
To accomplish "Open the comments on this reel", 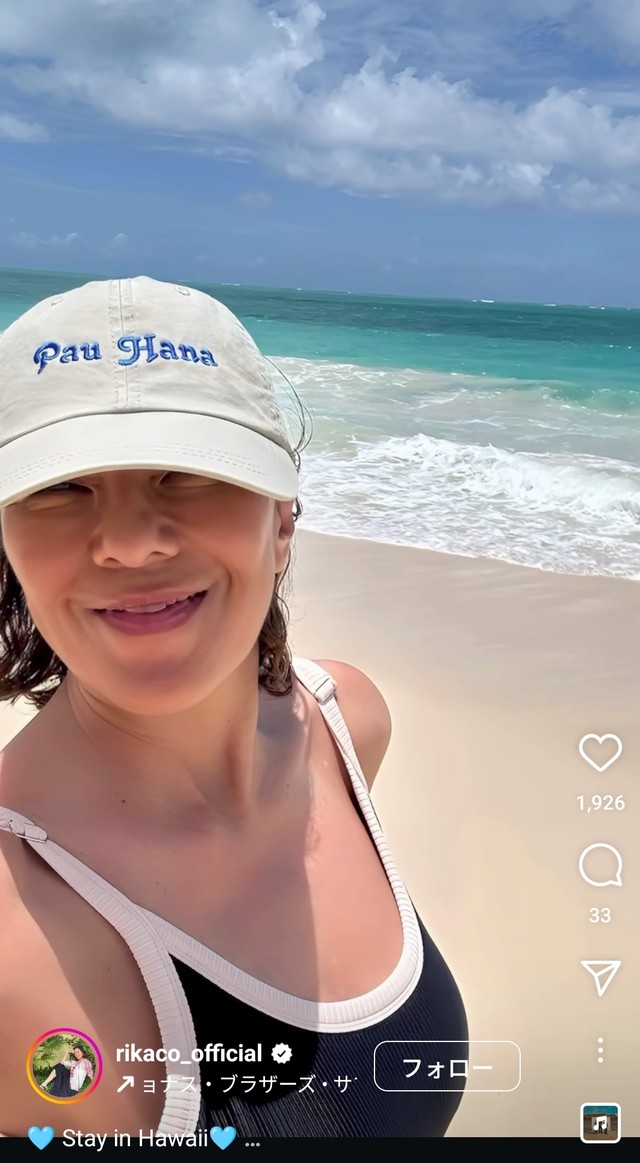I will 600,866.
